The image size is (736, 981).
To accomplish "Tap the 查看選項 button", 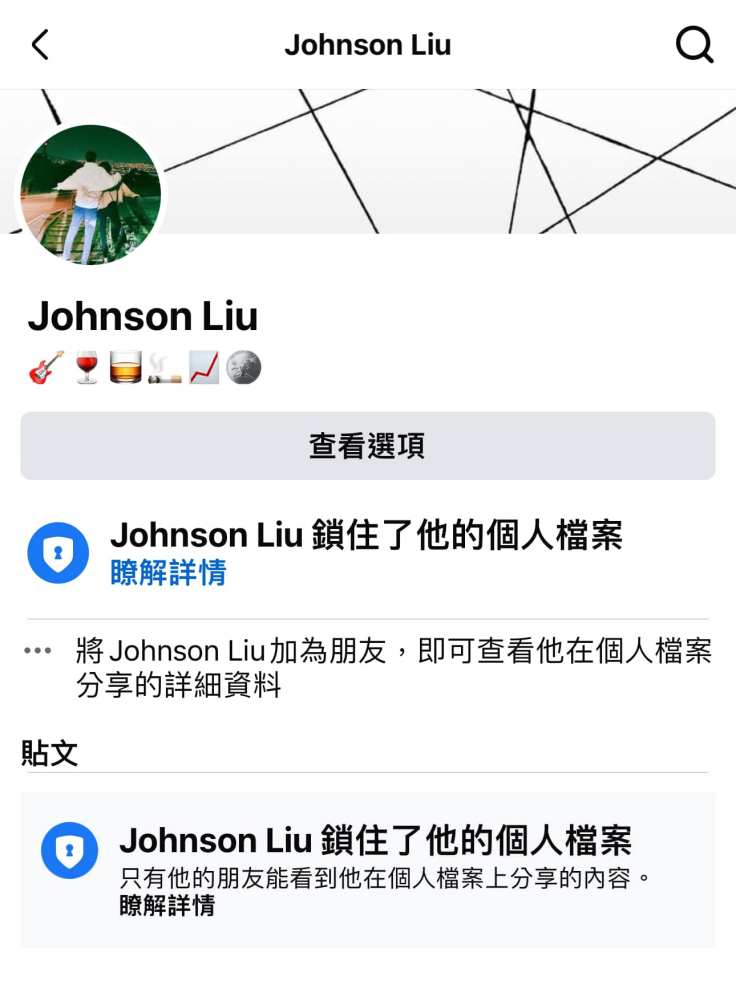I will tap(367, 446).
